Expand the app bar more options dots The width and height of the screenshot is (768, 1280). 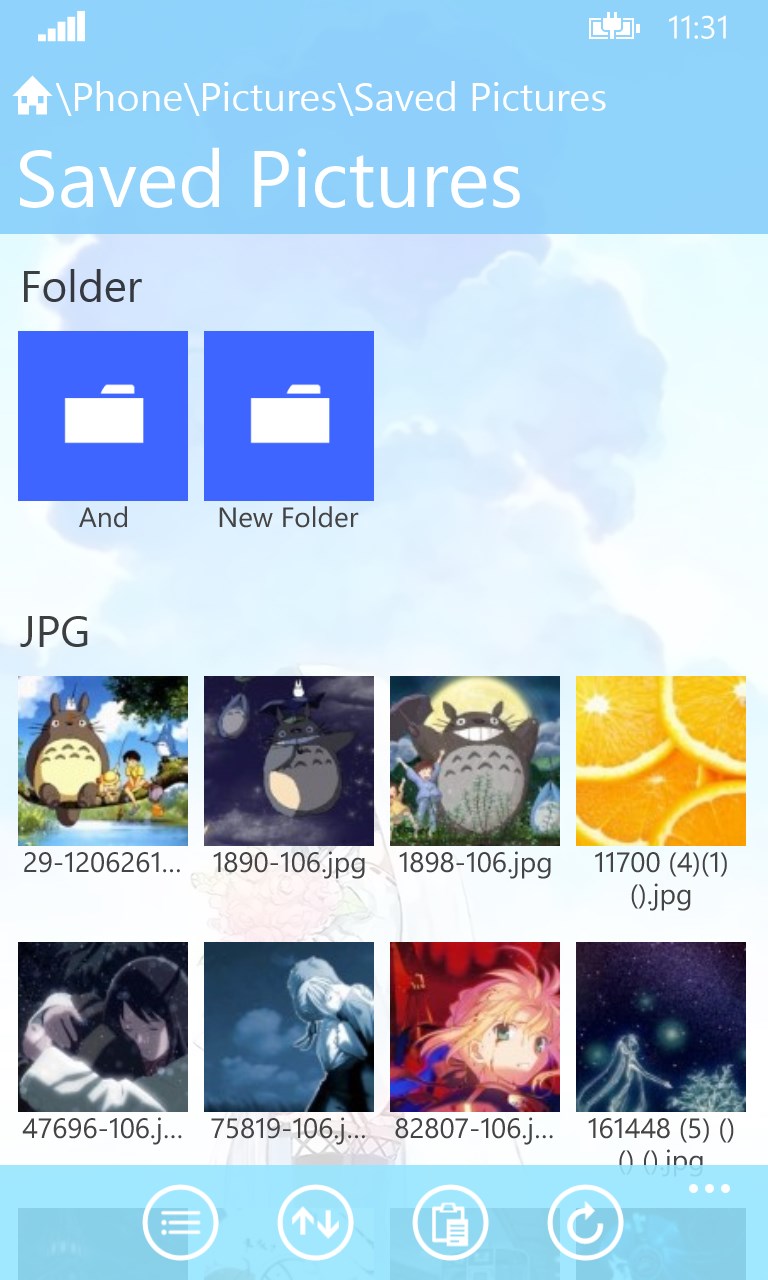710,1189
